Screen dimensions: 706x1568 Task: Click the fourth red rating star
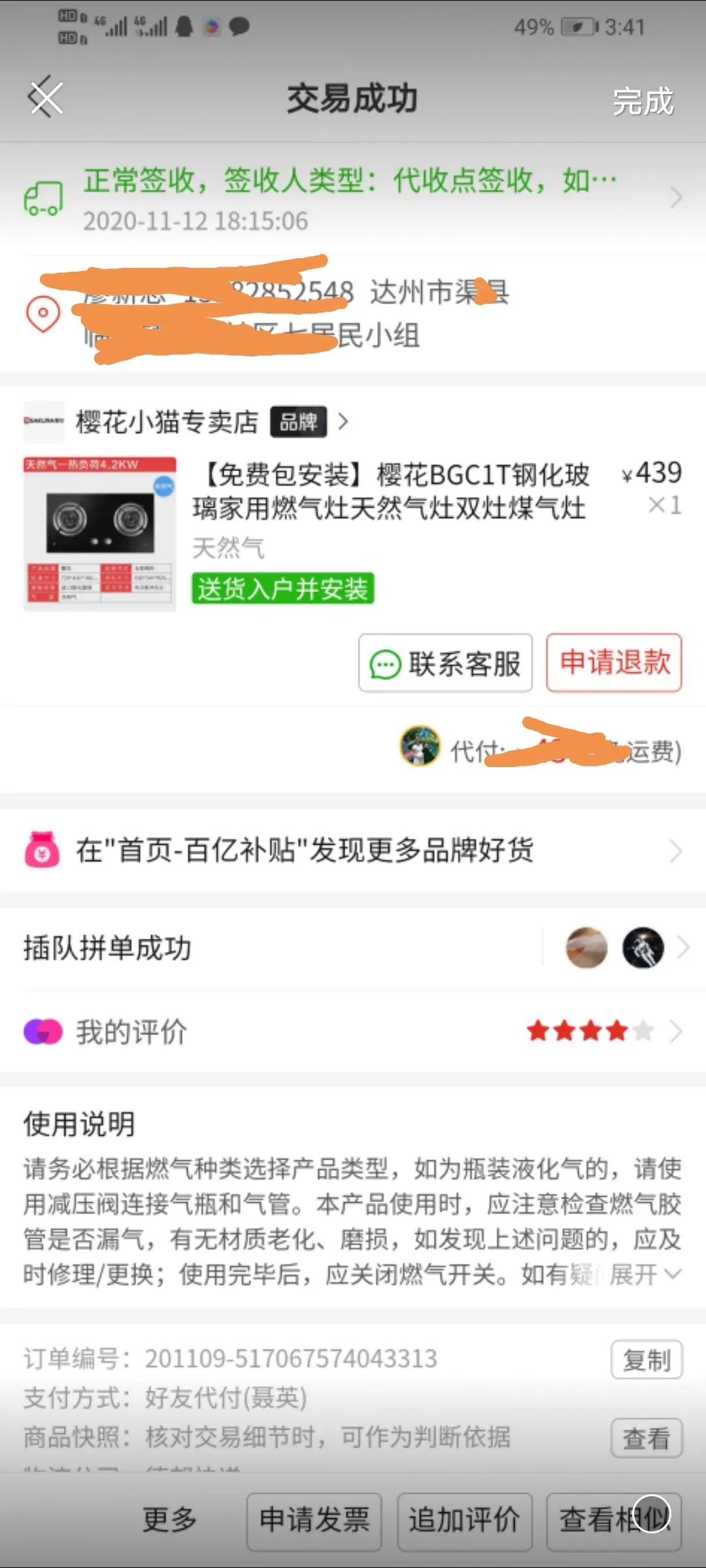(x=615, y=1031)
